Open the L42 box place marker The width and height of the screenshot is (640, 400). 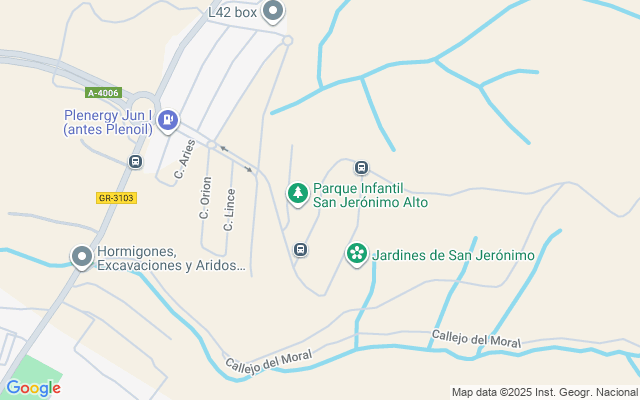click(273, 12)
